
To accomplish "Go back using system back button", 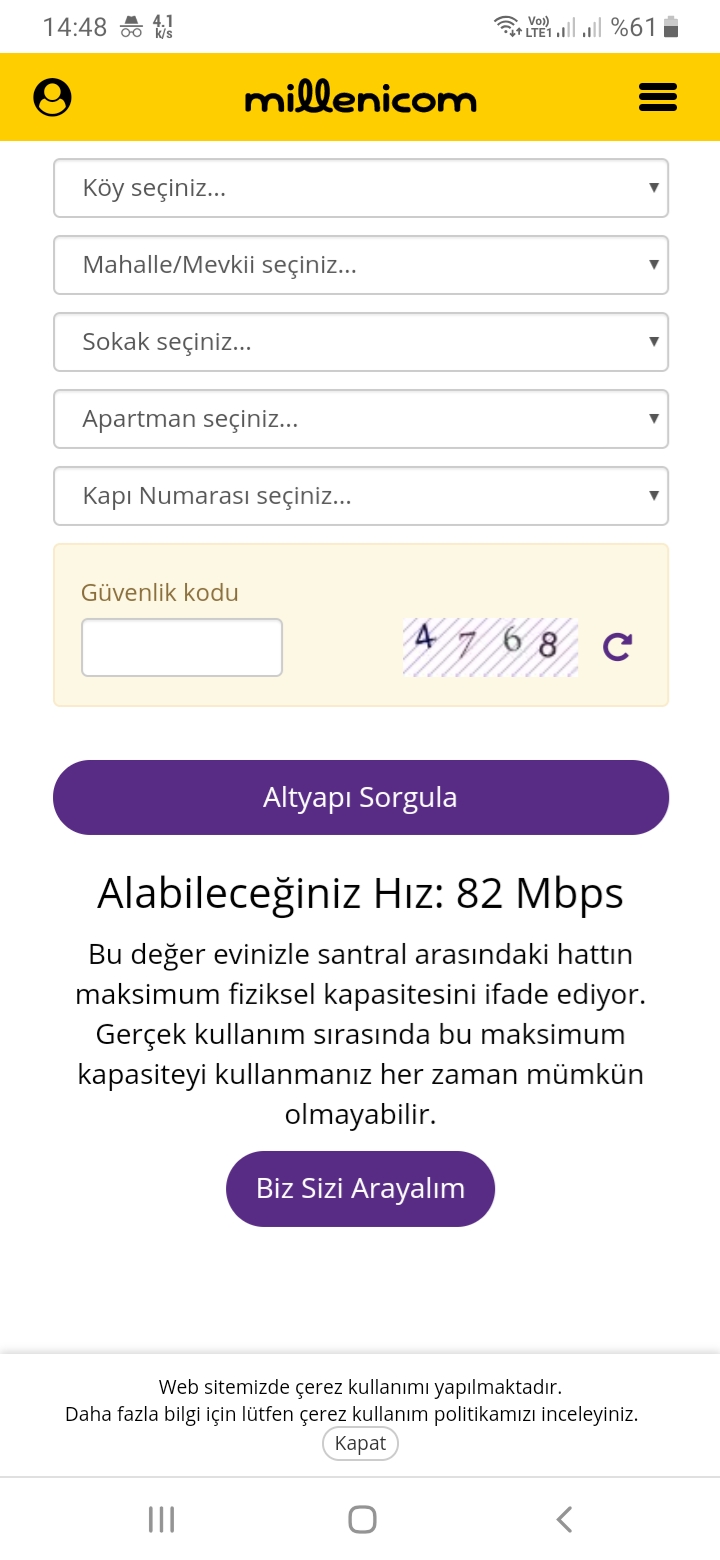I will 564,1520.
